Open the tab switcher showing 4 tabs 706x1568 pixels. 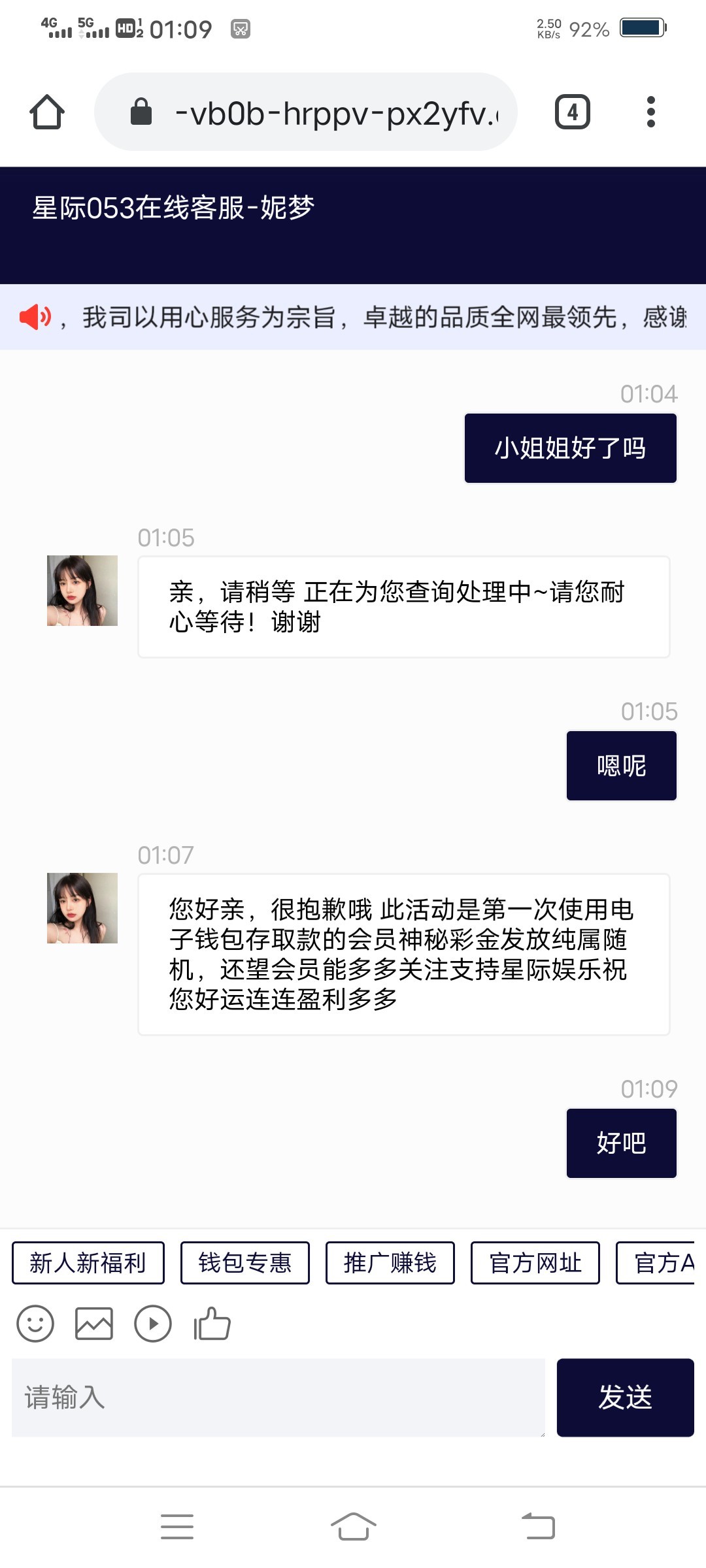(572, 112)
